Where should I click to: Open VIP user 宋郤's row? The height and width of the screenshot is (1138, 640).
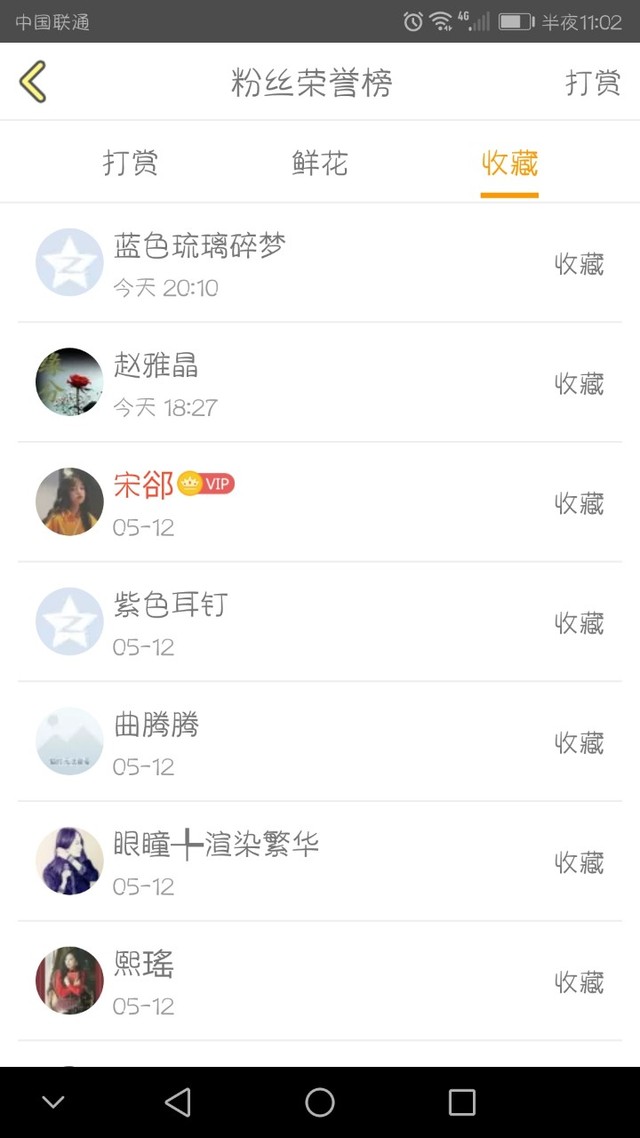point(320,502)
